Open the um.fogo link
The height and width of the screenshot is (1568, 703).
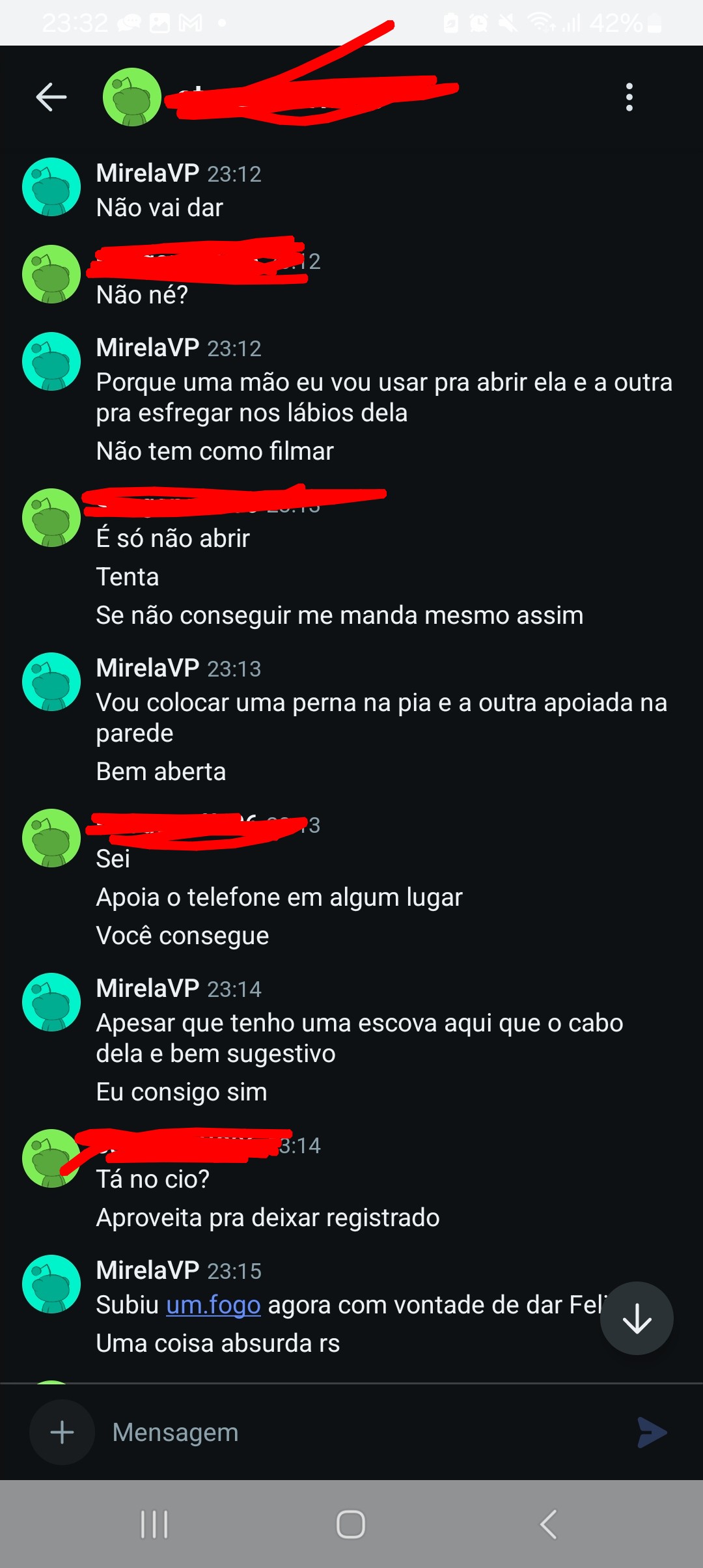(x=214, y=1304)
